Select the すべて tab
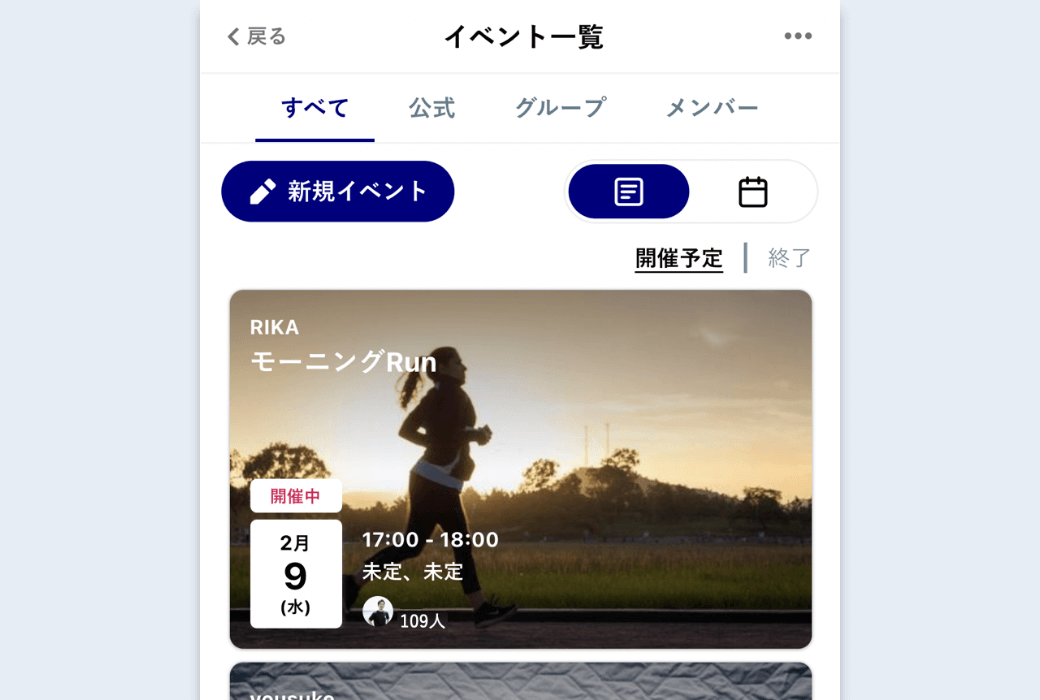The height and width of the screenshot is (700, 1040). 315,108
